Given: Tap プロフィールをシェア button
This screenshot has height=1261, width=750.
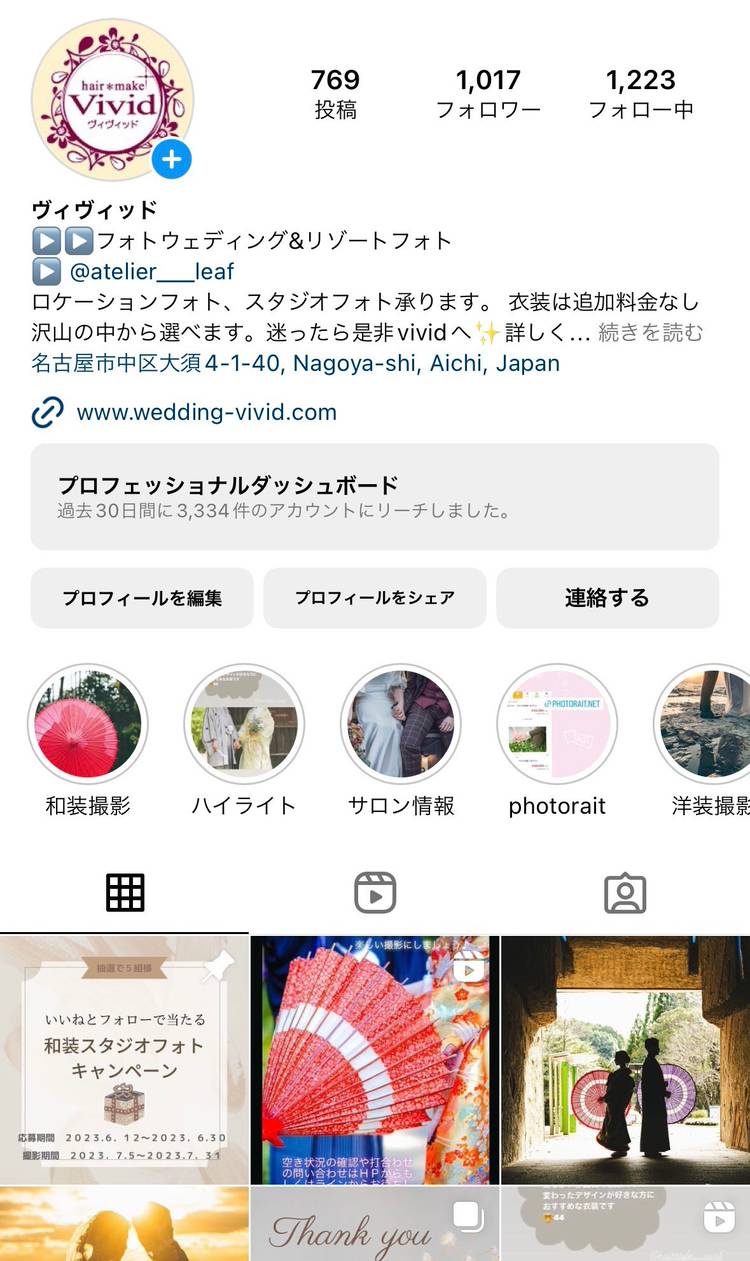Looking at the screenshot, I should pyautogui.click(x=374, y=598).
